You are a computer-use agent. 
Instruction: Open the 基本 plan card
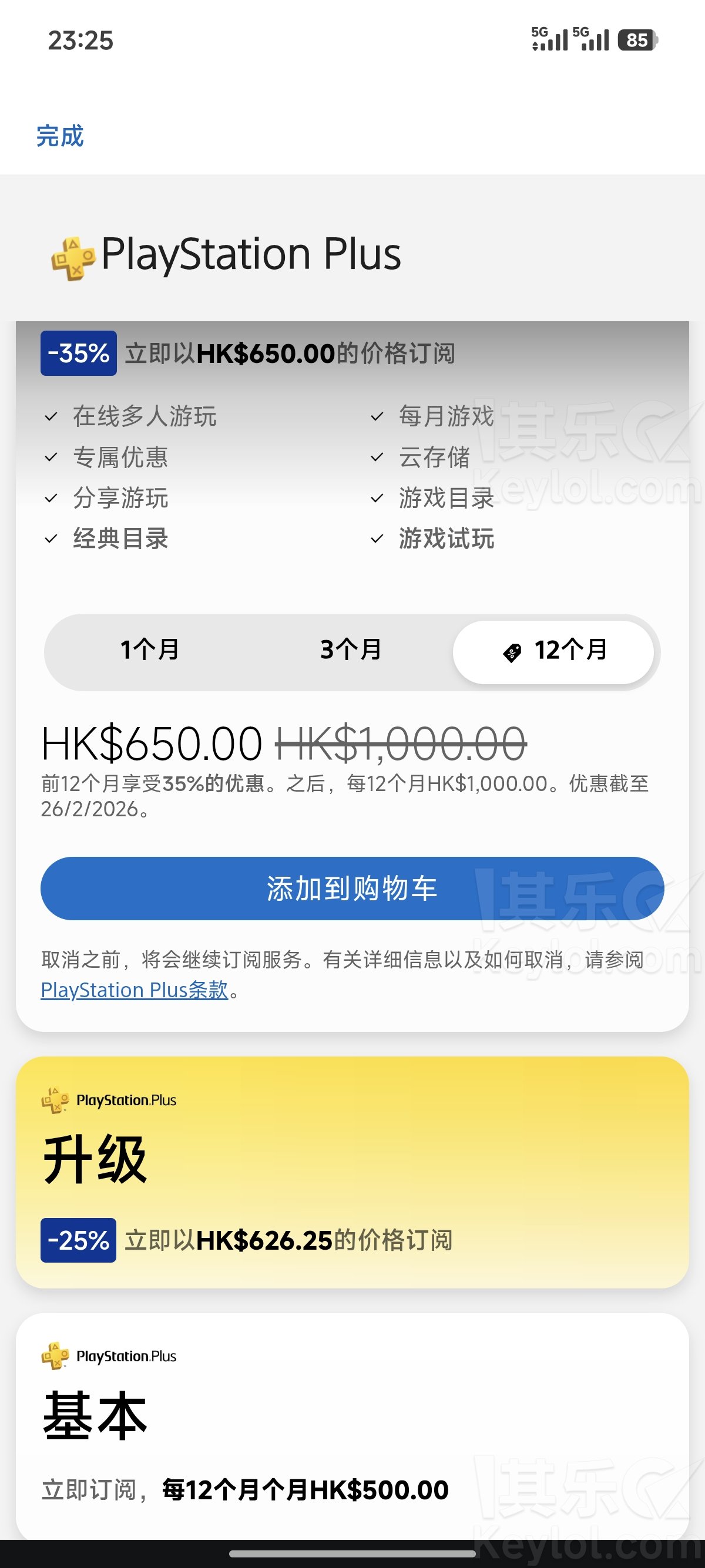pyautogui.click(x=352, y=1423)
